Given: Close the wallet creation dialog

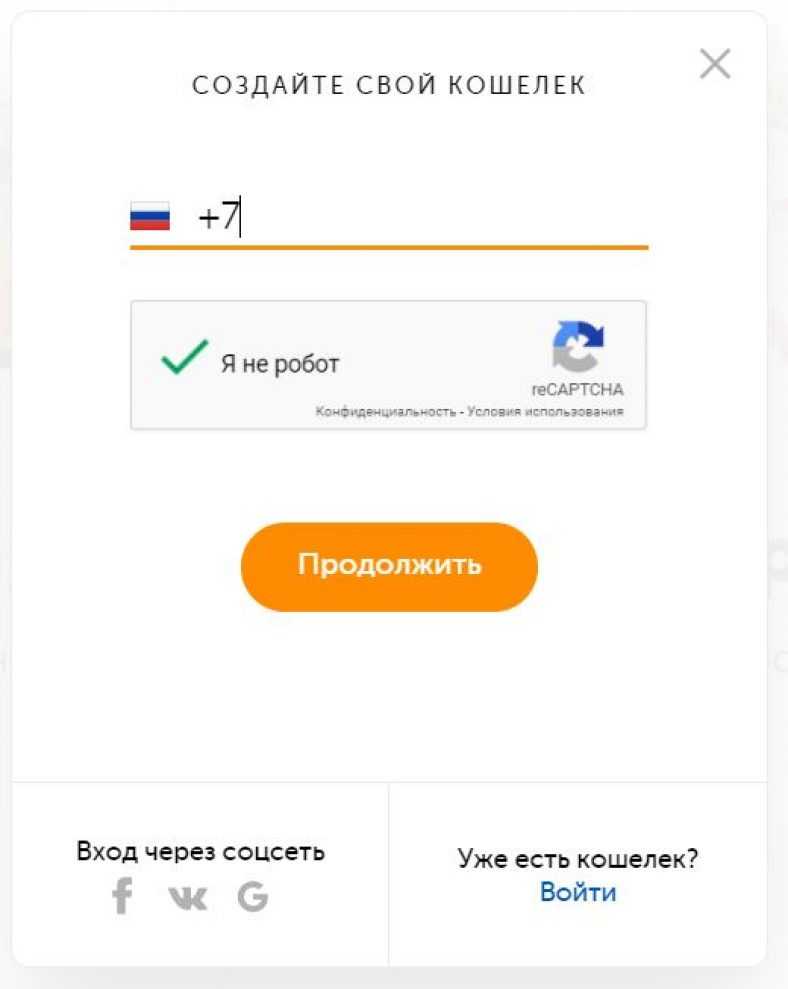Looking at the screenshot, I should [x=715, y=64].
